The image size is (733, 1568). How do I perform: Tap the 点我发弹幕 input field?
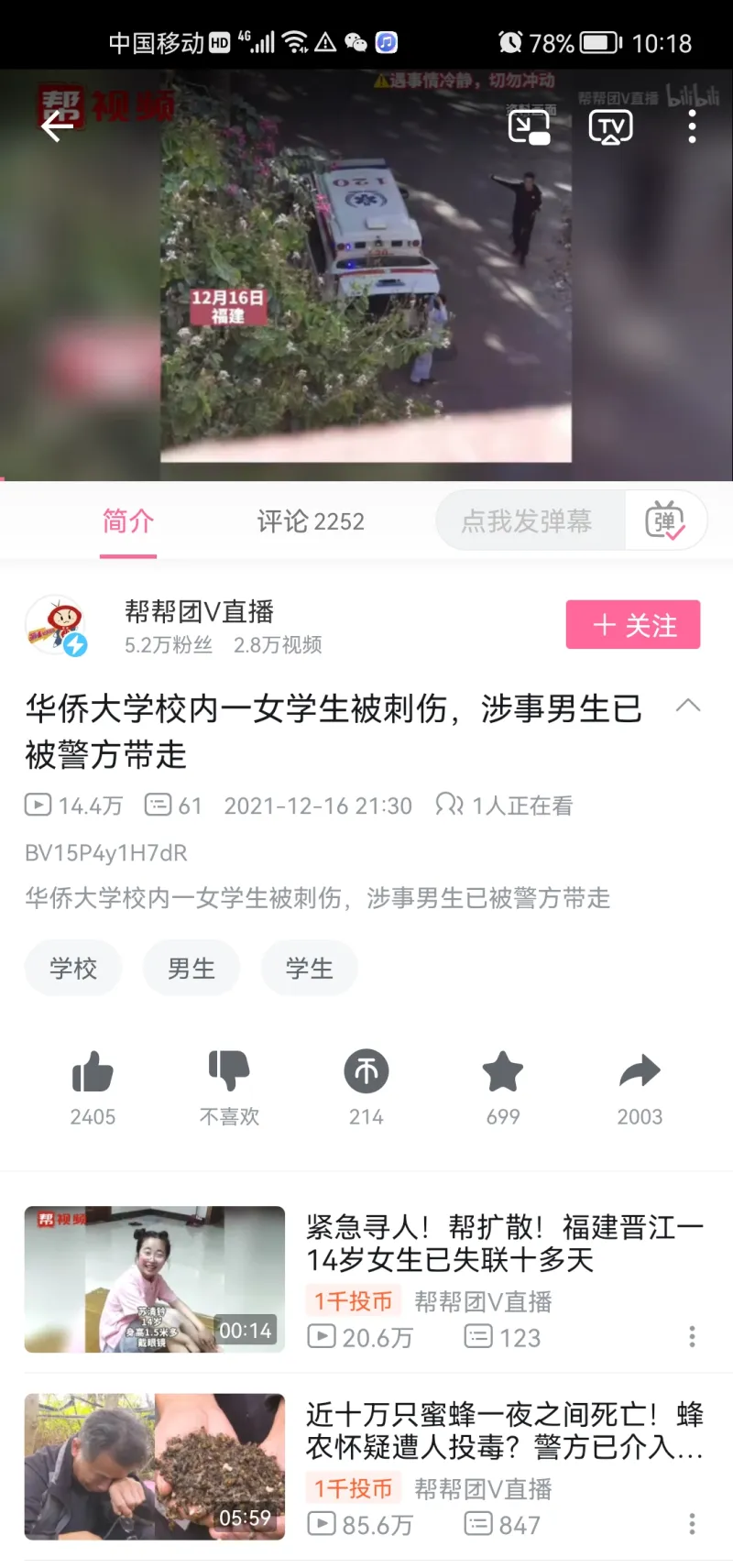(527, 521)
